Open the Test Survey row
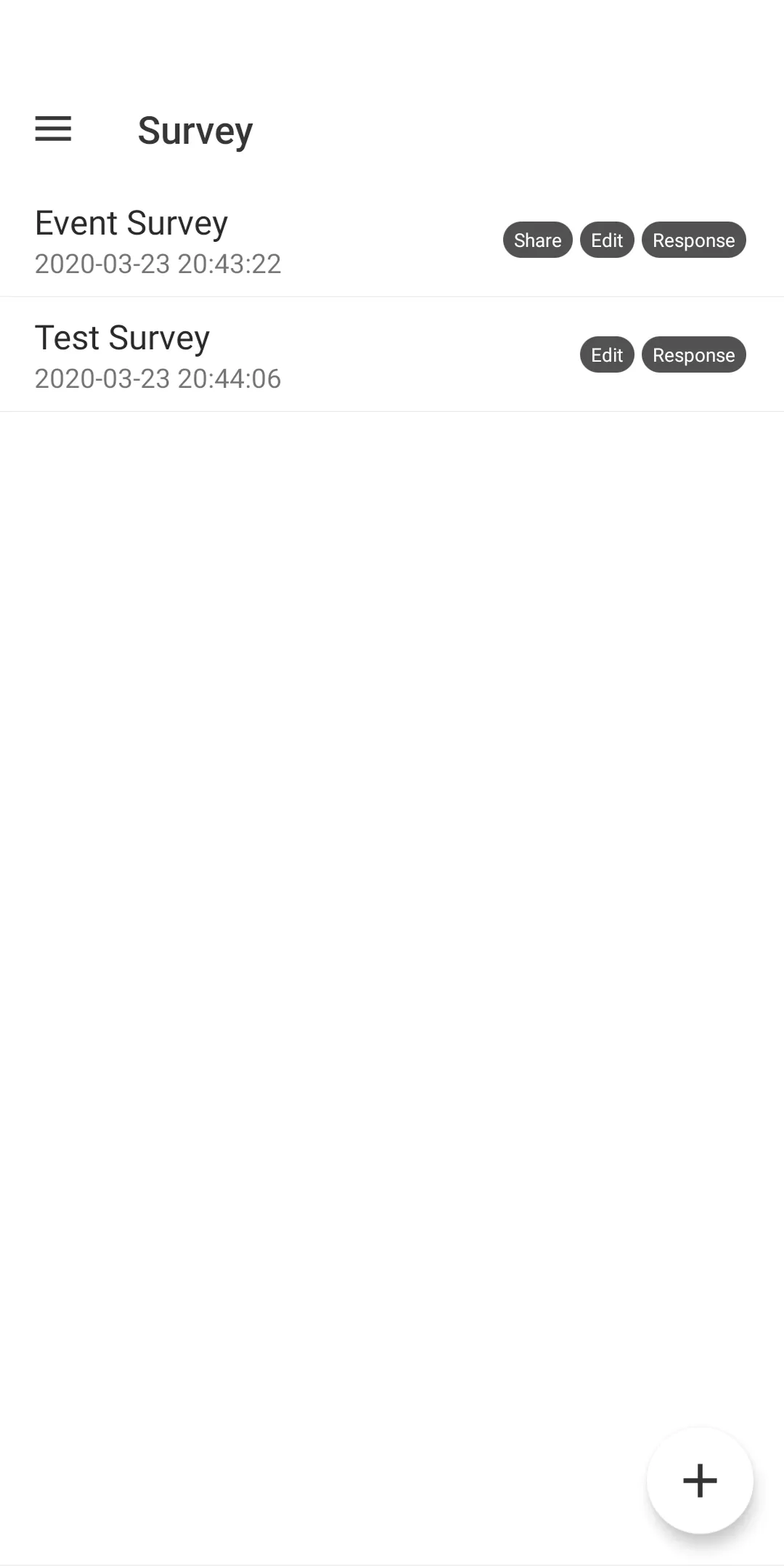 pyautogui.click(x=392, y=355)
